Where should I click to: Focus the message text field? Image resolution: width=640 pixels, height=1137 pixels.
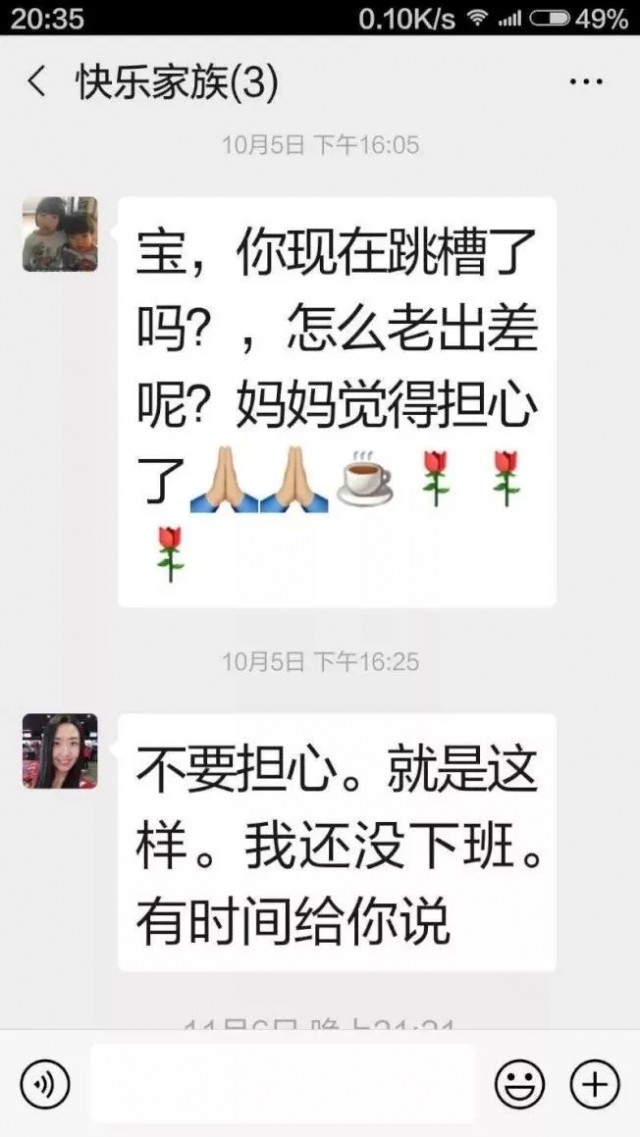coord(282,1083)
